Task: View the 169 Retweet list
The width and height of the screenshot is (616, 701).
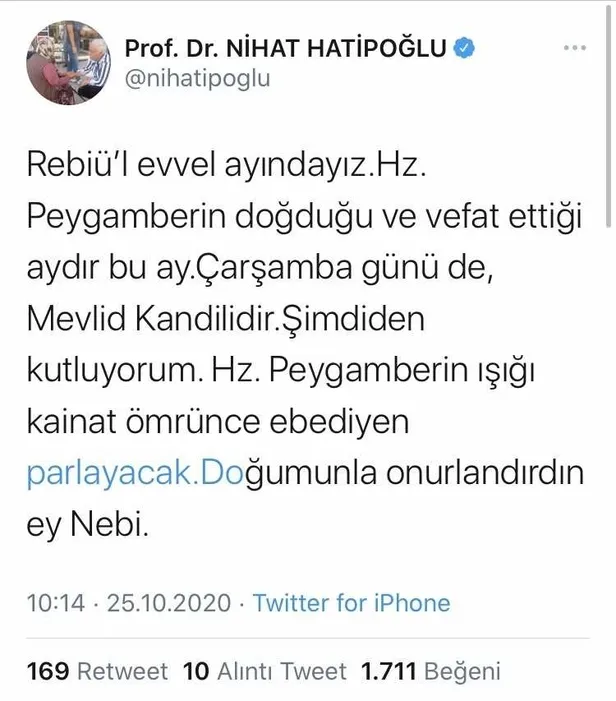Action: click(x=98, y=671)
